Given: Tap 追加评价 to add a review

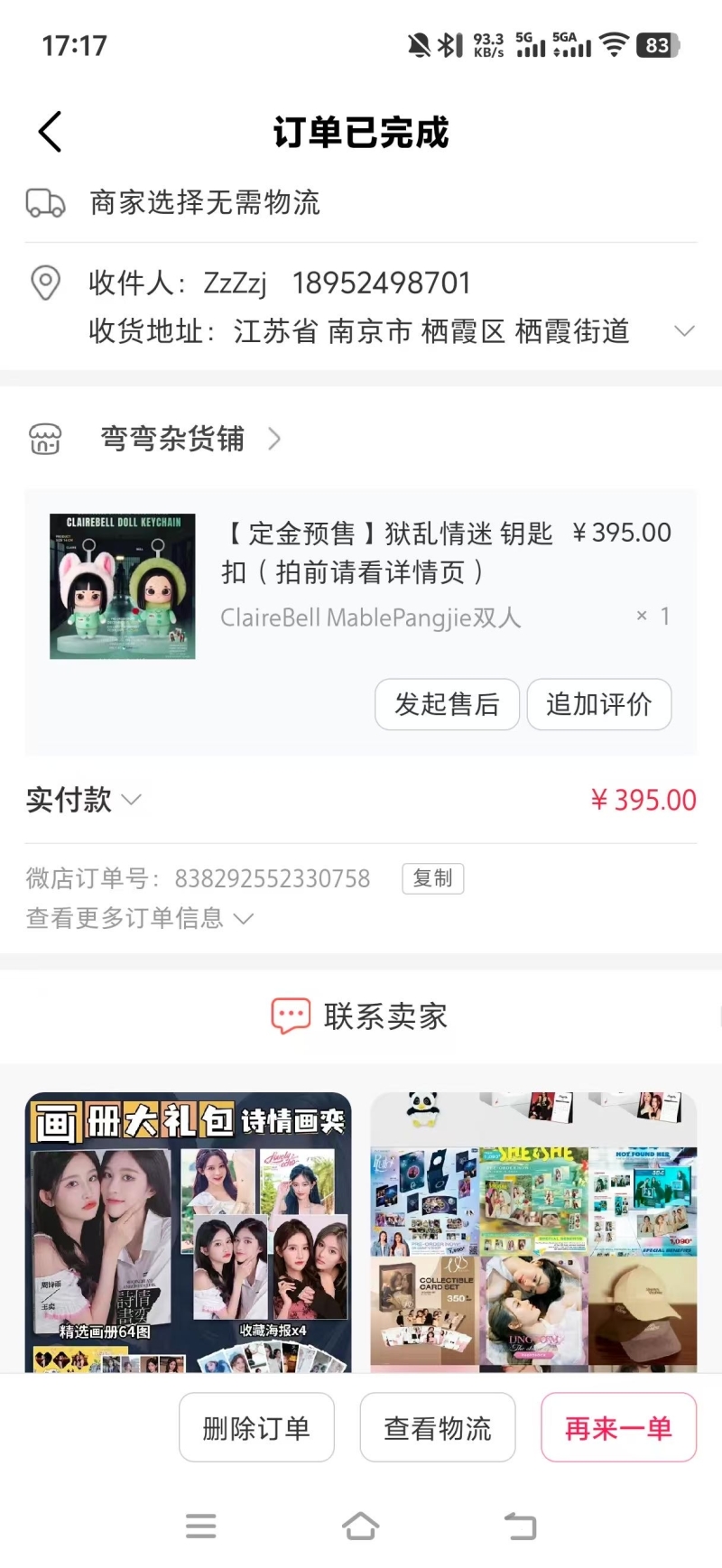Looking at the screenshot, I should click(x=598, y=704).
